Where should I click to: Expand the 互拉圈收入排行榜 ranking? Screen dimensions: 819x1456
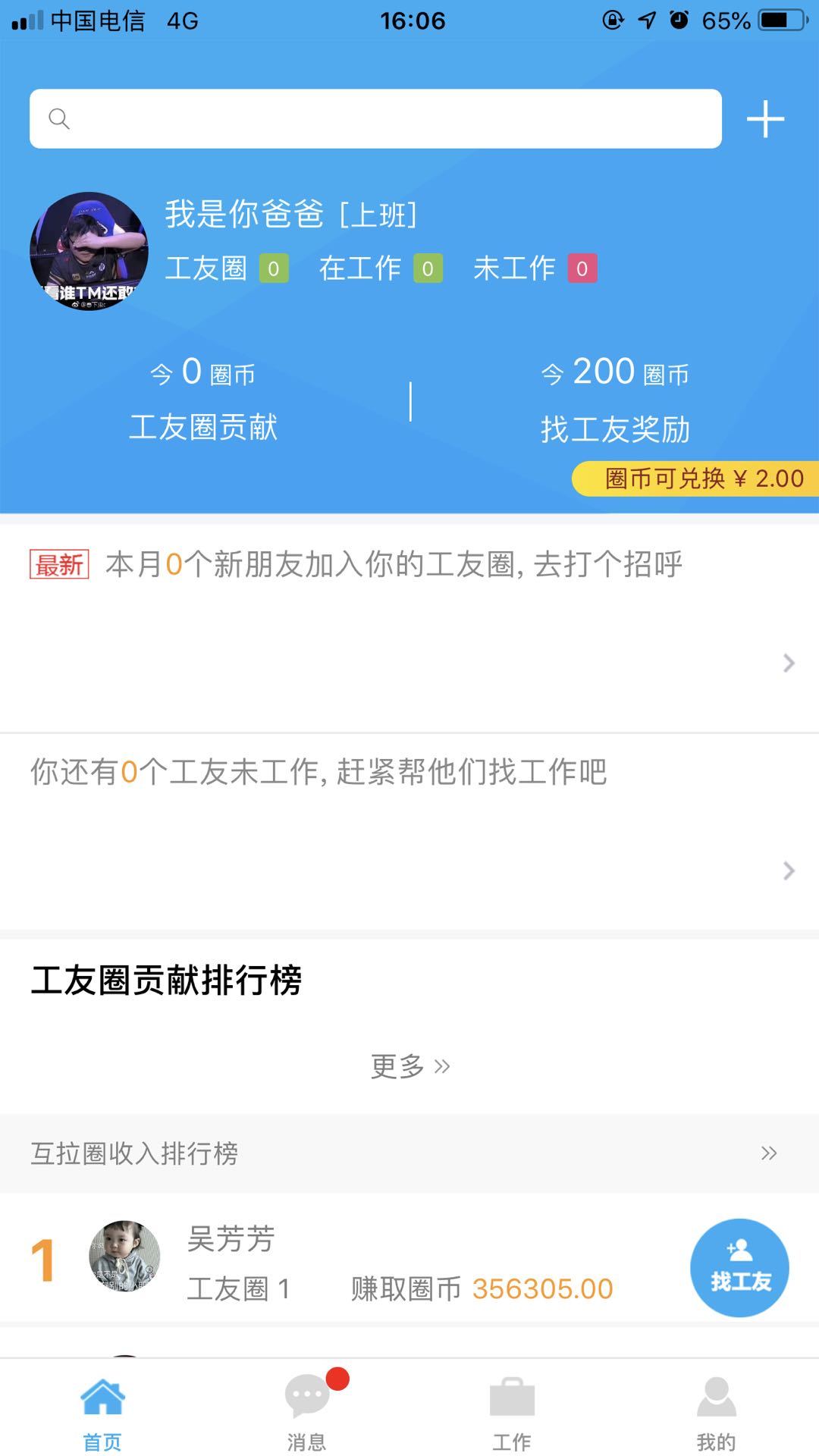pyautogui.click(x=769, y=1153)
